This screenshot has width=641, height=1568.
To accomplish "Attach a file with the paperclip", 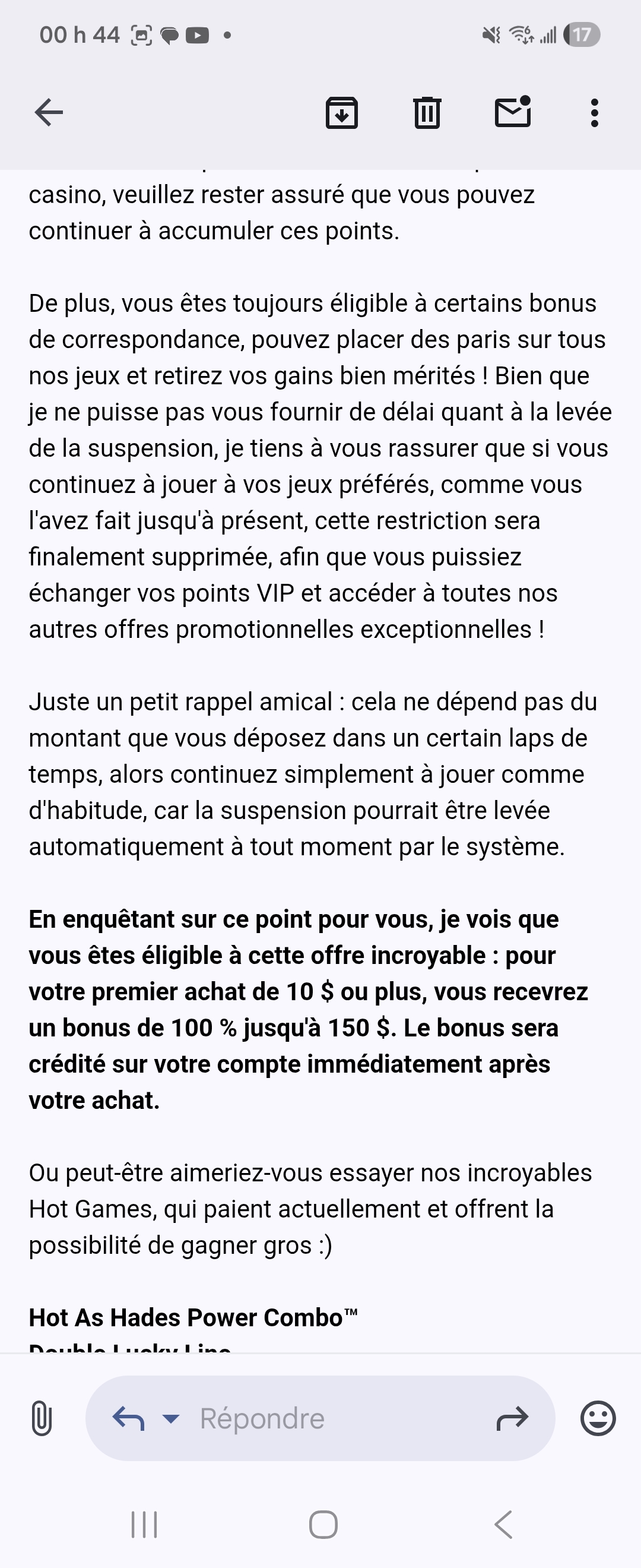I will click(41, 1418).
